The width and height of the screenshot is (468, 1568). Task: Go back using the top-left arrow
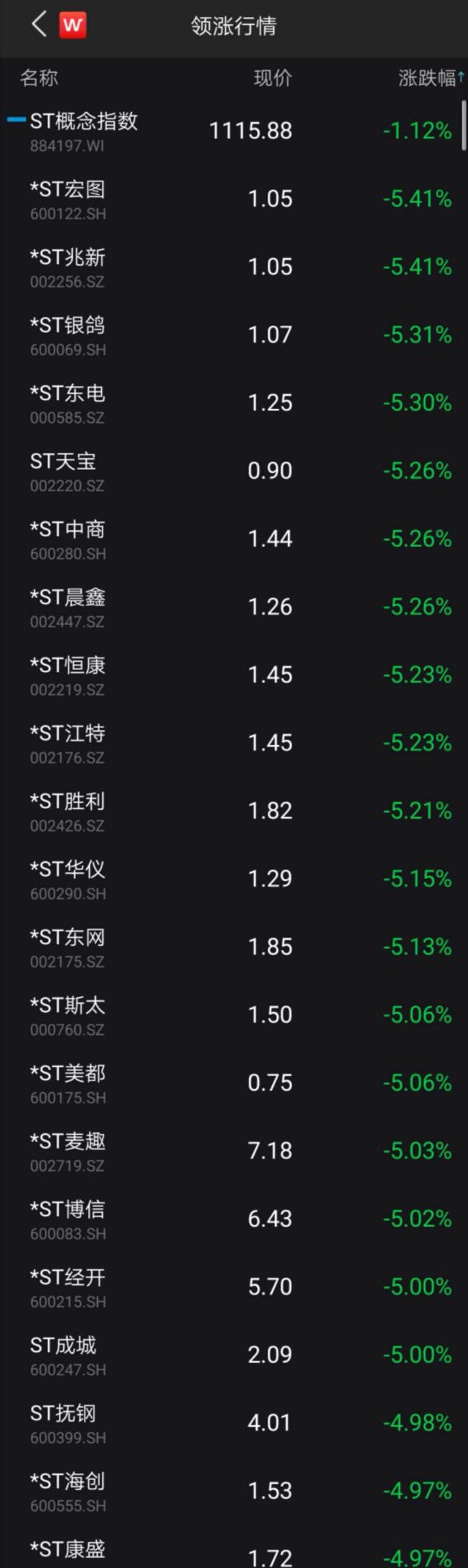(x=39, y=25)
